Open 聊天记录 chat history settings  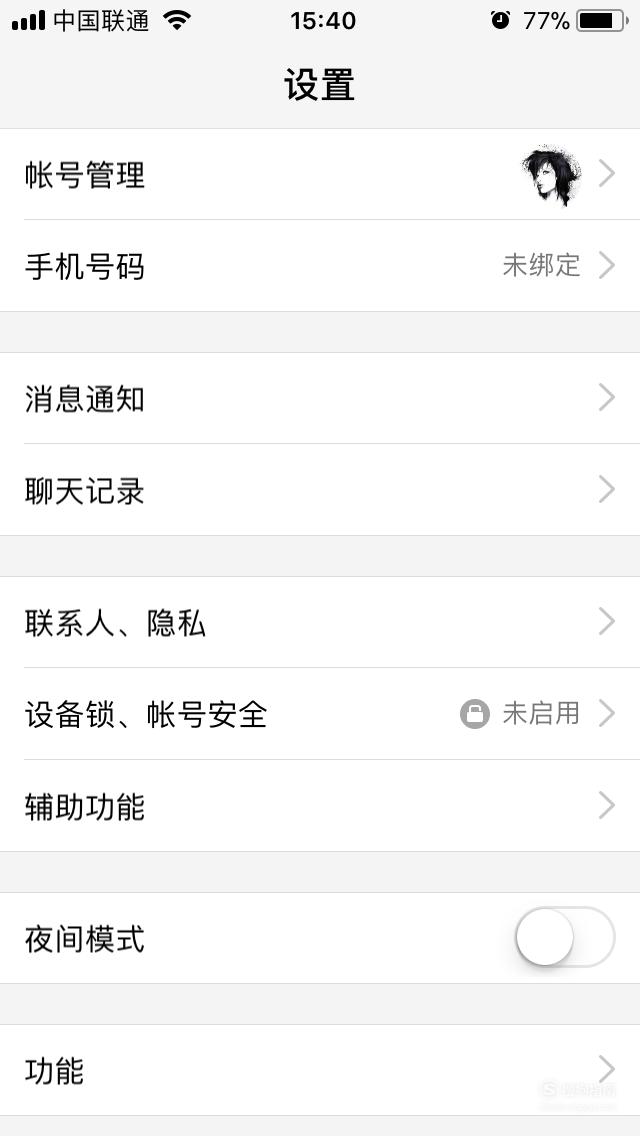click(320, 490)
